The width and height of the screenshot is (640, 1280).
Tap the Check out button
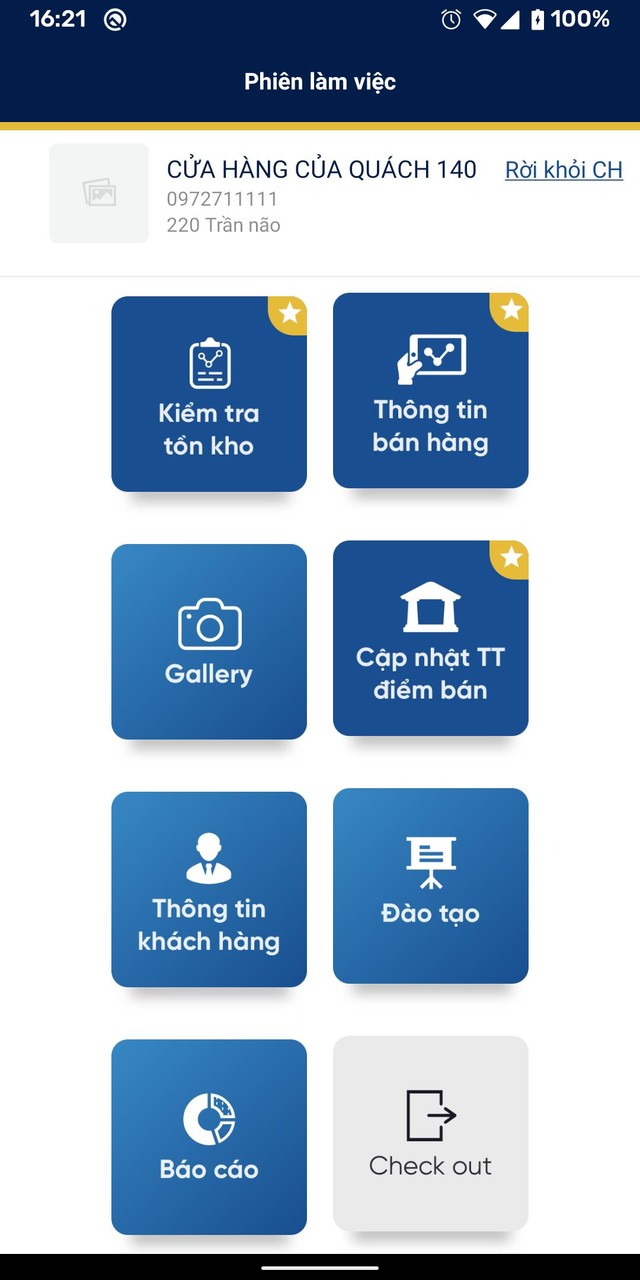(x=430, y=1133)
